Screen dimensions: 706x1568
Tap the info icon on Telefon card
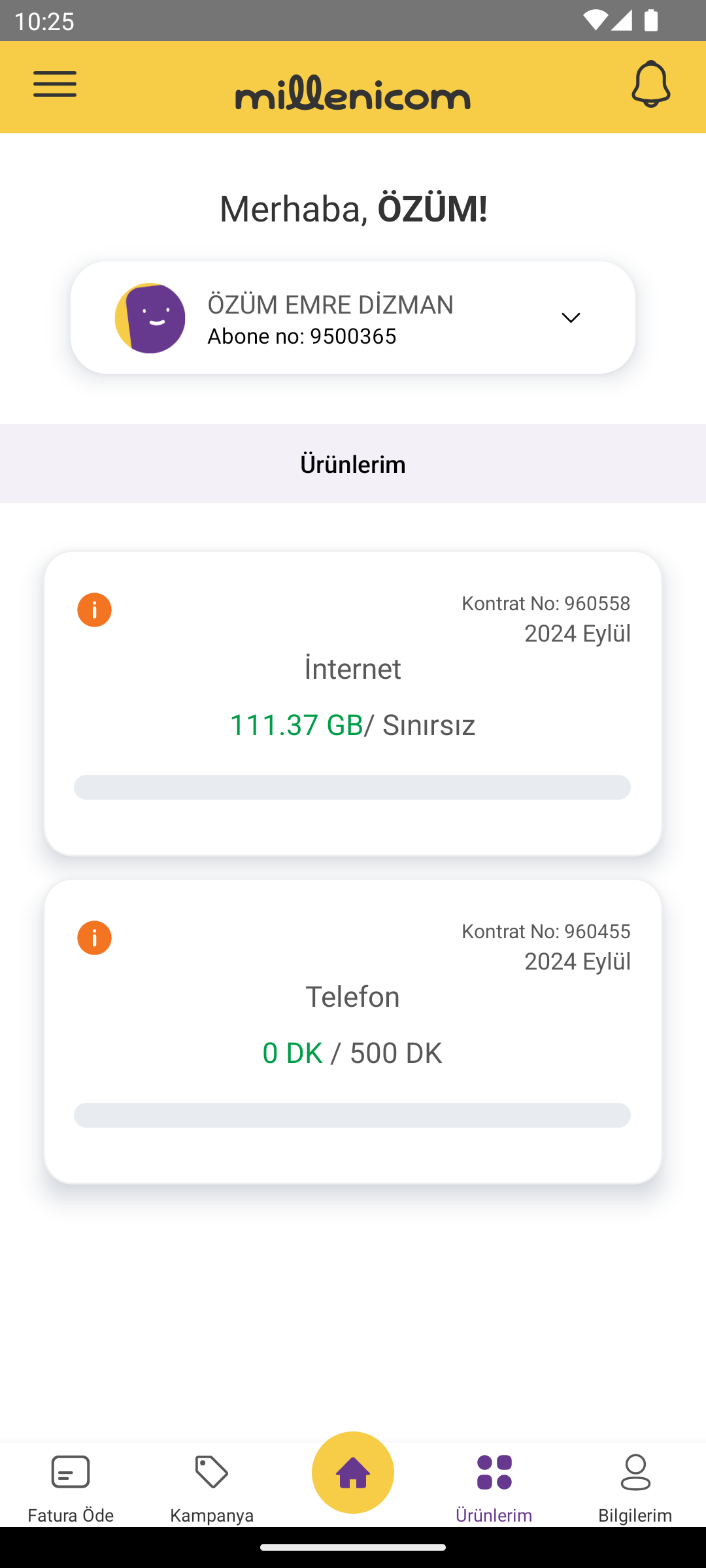pyautogui.click(x=95, y=938)
